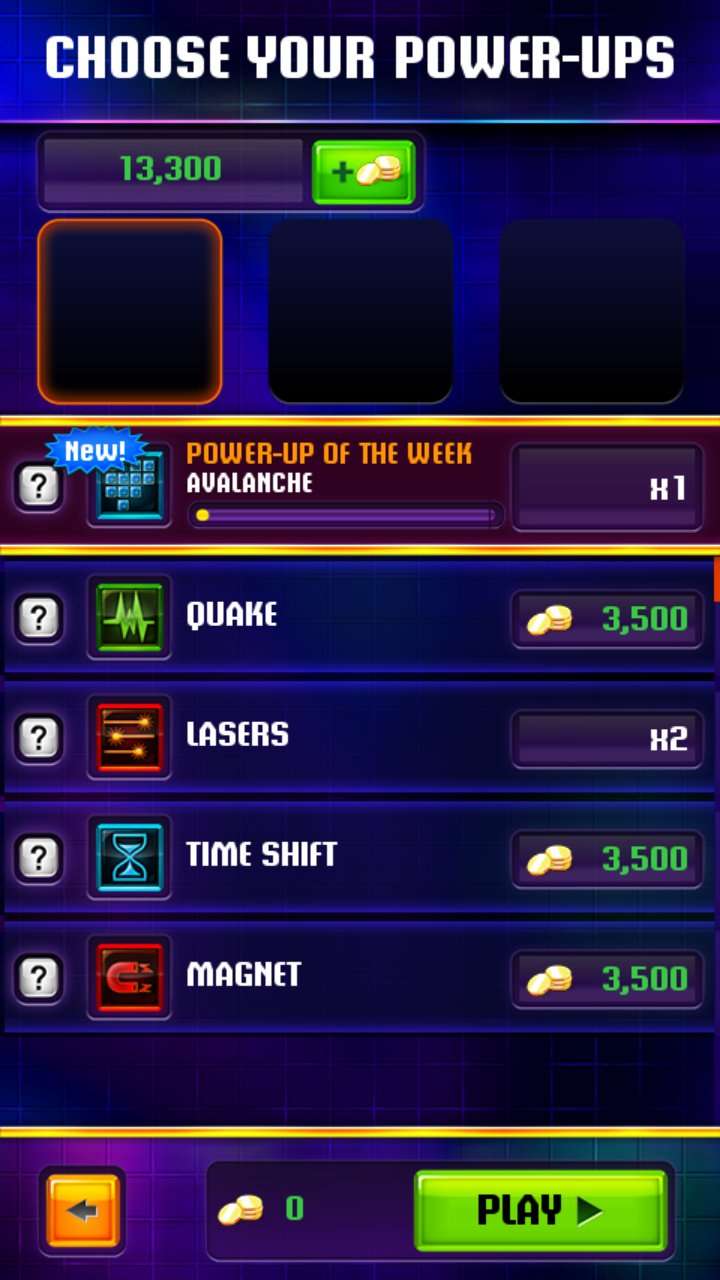This screenshot has width=720, height=1280.
Task: Purchase Time Shift for 3,500 coins
Action: coord(607,859)
